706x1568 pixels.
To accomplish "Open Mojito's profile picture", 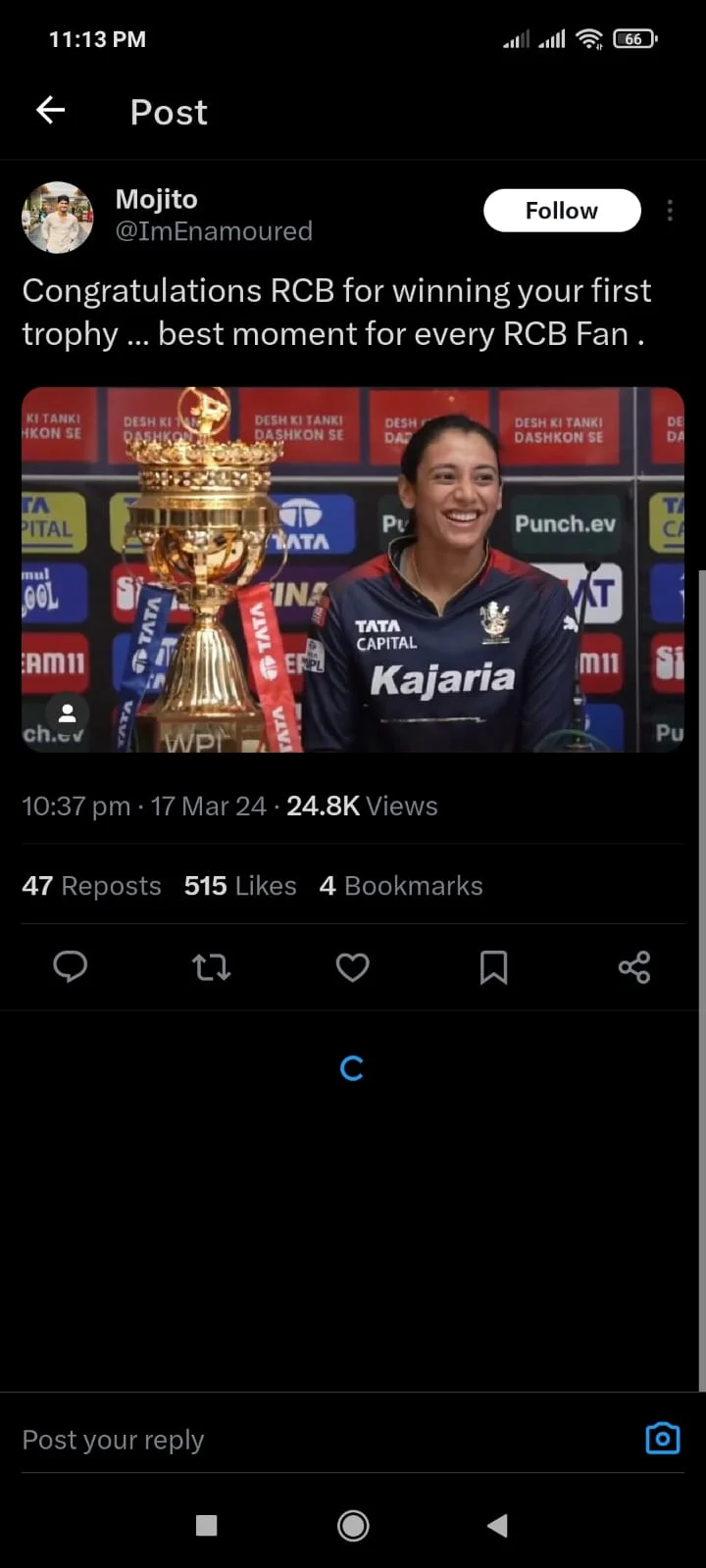I will coord(58,218).
